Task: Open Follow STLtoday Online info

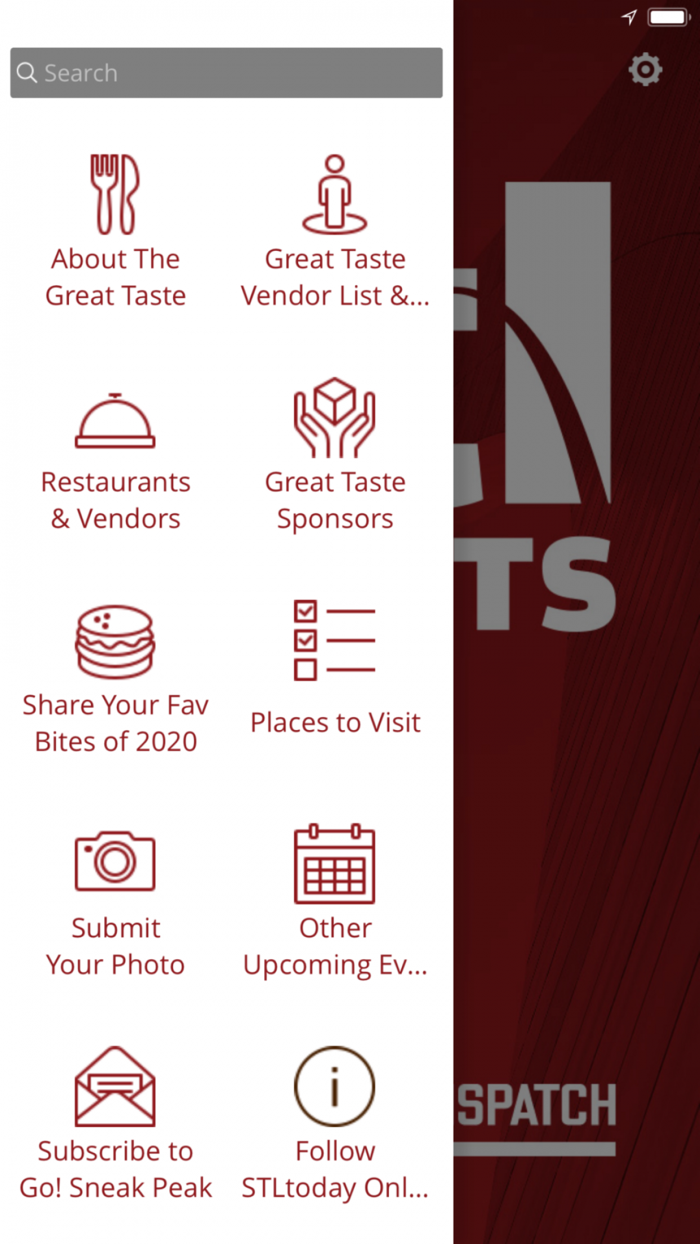Action: point(335,1125)
